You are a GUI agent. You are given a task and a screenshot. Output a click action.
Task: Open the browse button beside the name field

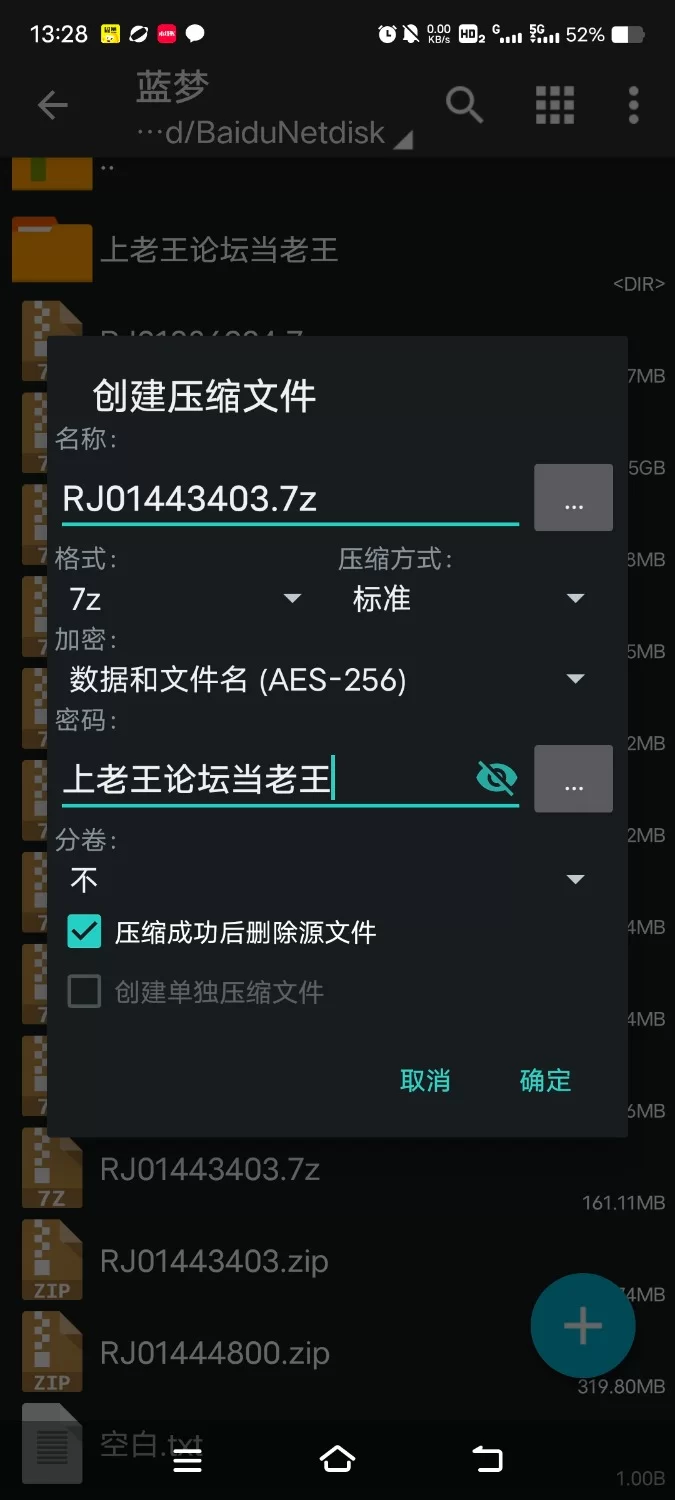coord(573,498)
